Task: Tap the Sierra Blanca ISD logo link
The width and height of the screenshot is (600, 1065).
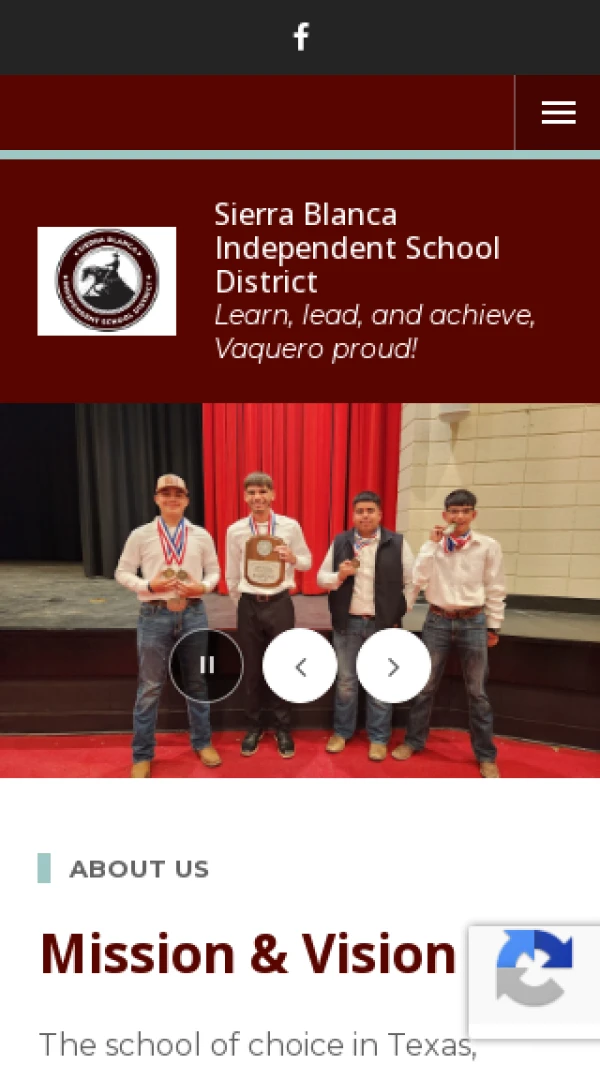Action: [x=107, y=281]
